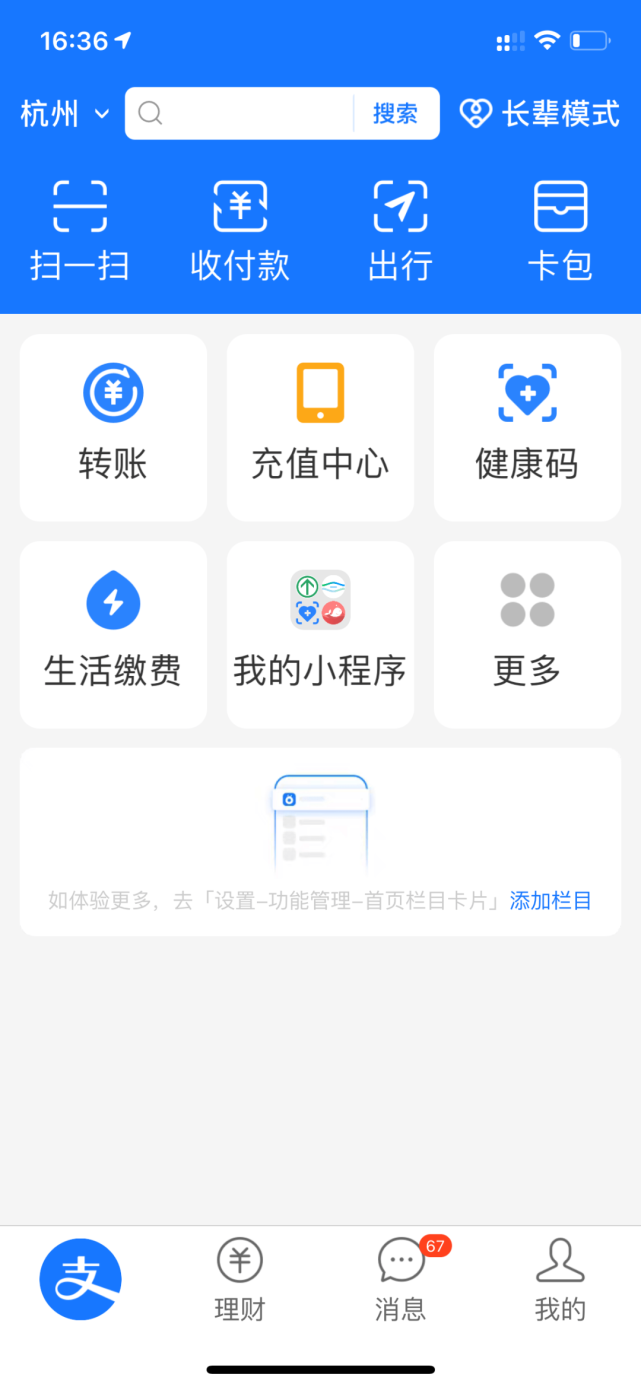Screen dimensions: 641x1387
Task: Open 充值中心 top-up center
Action: point(320,427)
